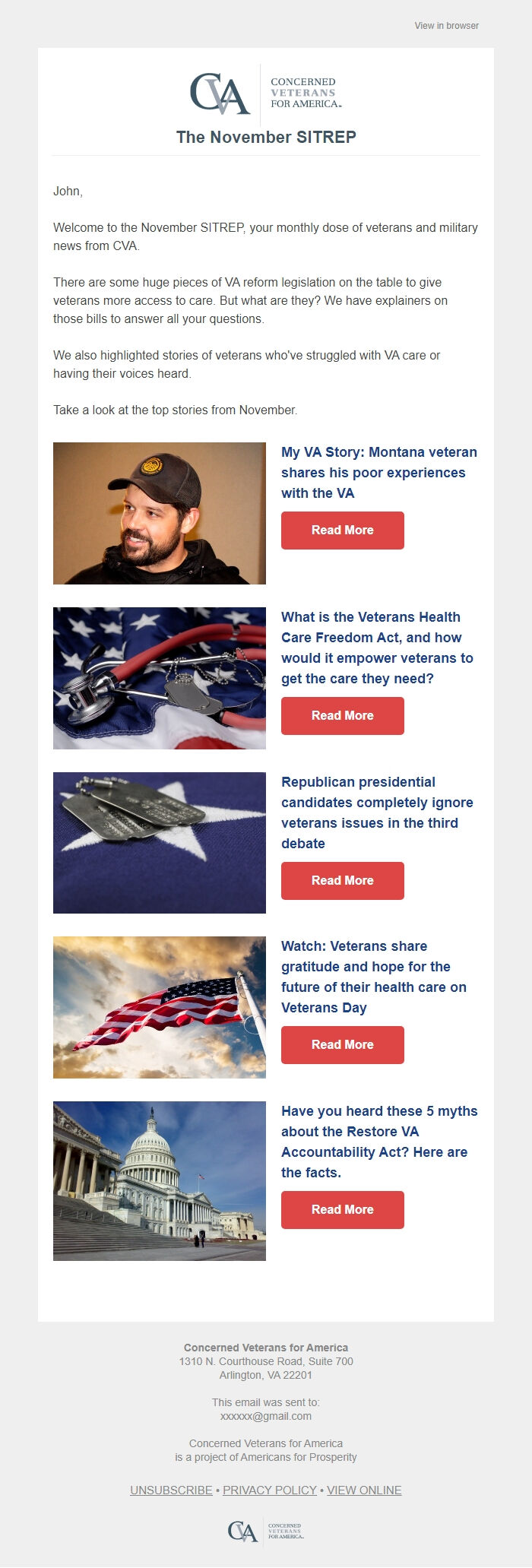Tap the Capitol building photo

(x=160, y=1181)
